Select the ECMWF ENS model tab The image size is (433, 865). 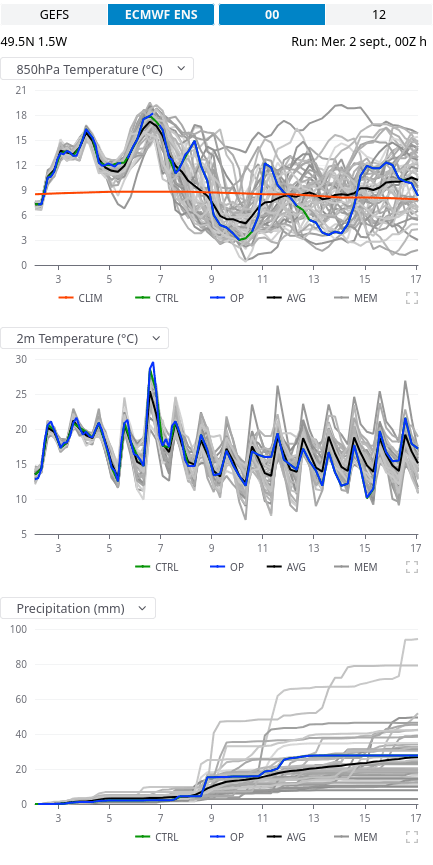click(161, 14)
